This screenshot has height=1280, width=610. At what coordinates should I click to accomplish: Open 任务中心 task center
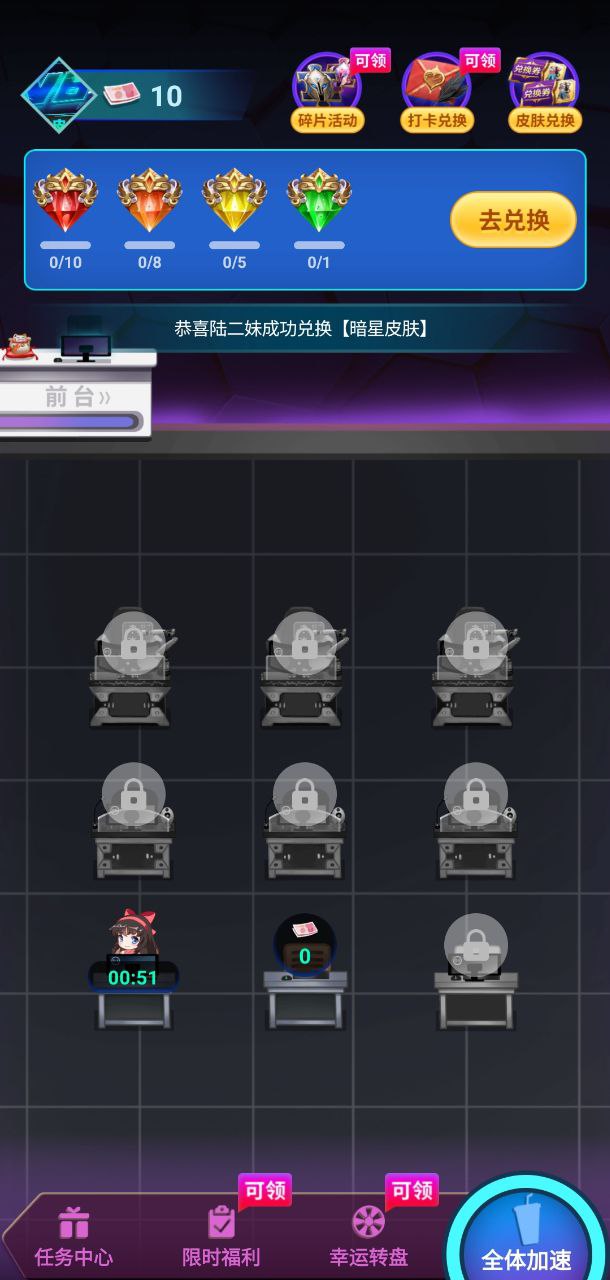[x=73, y=1238]
